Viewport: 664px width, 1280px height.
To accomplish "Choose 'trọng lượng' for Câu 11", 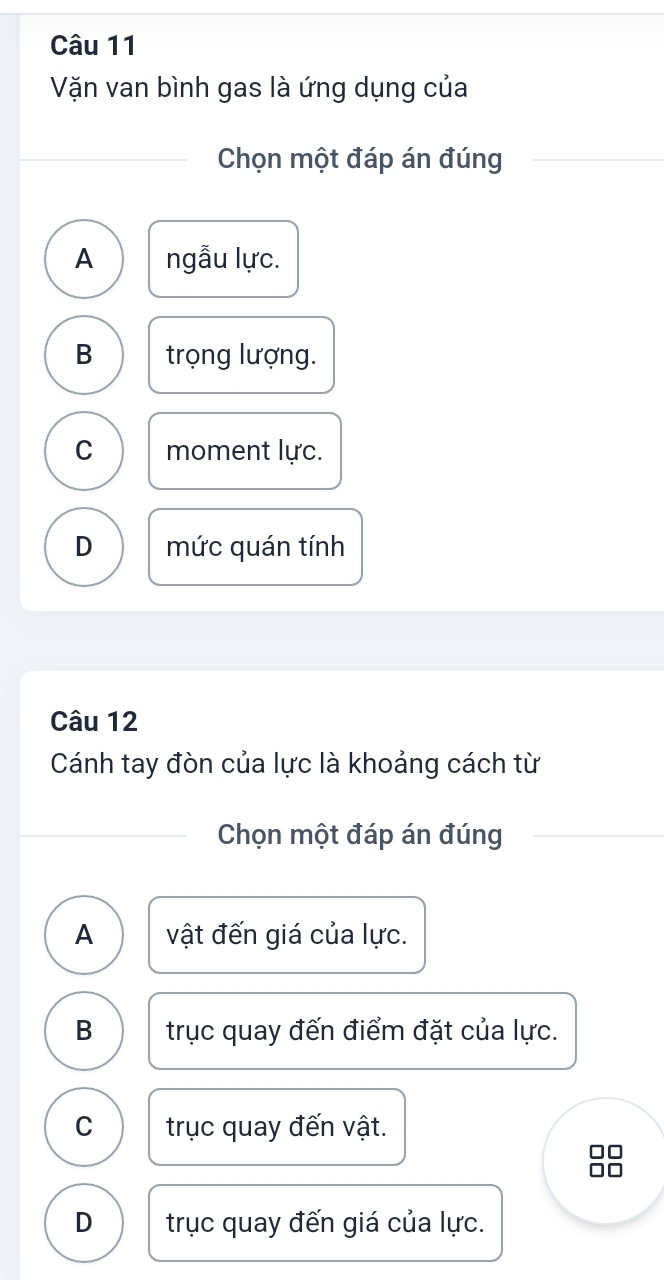I will point(241,355).
